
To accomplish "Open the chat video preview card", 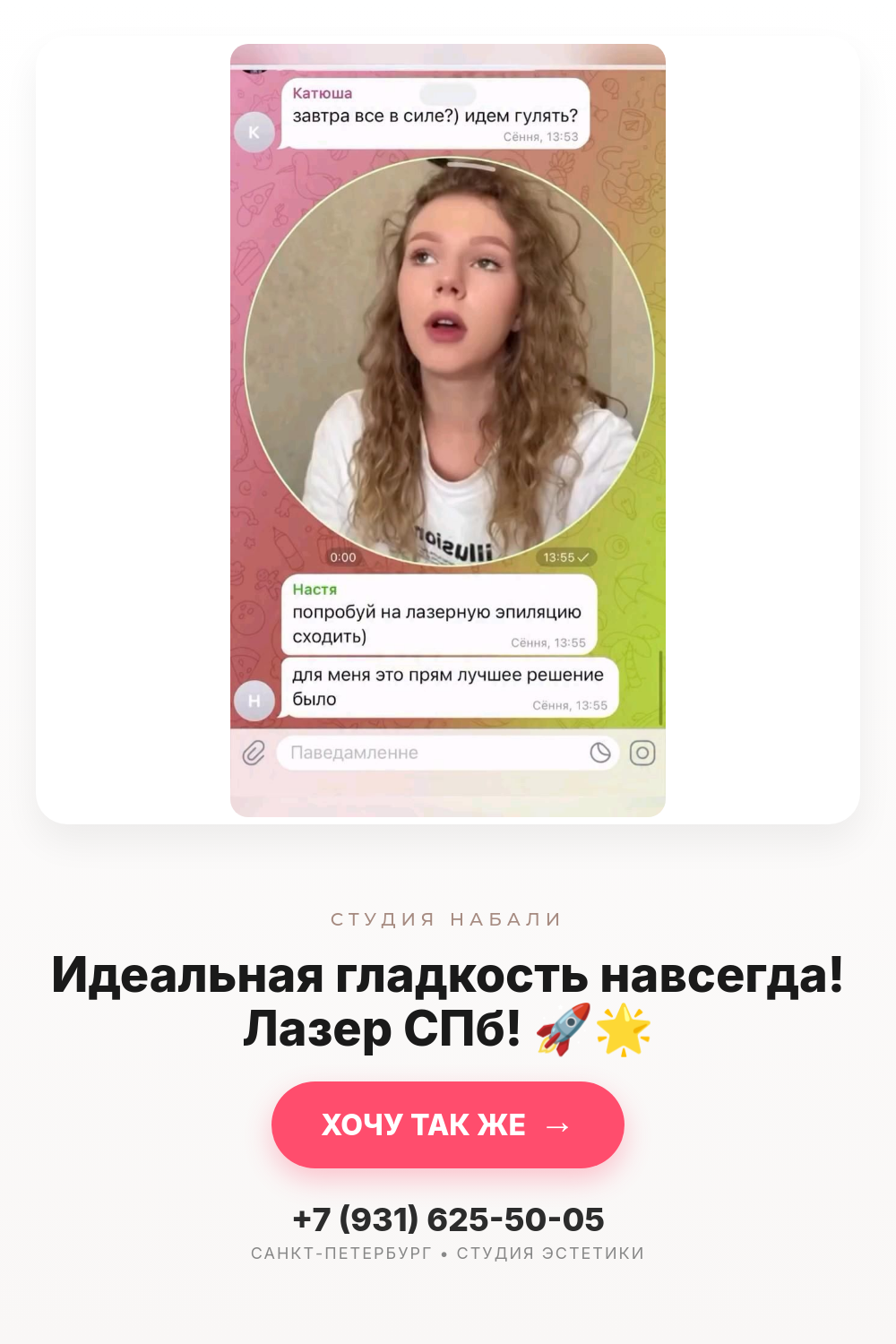I will click(448, 430).
